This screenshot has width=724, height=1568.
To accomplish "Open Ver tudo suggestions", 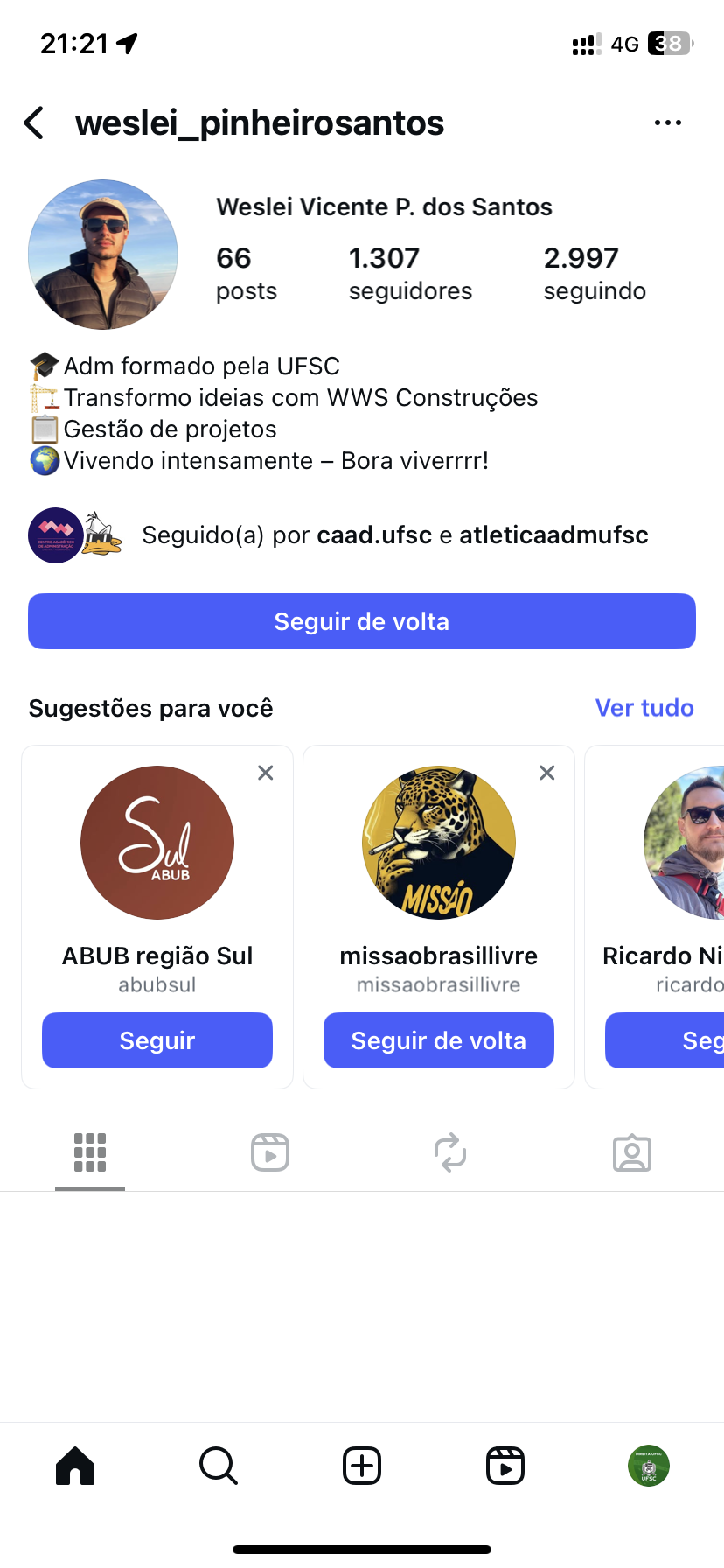I will pyautogui.click(x=644, y=708).
